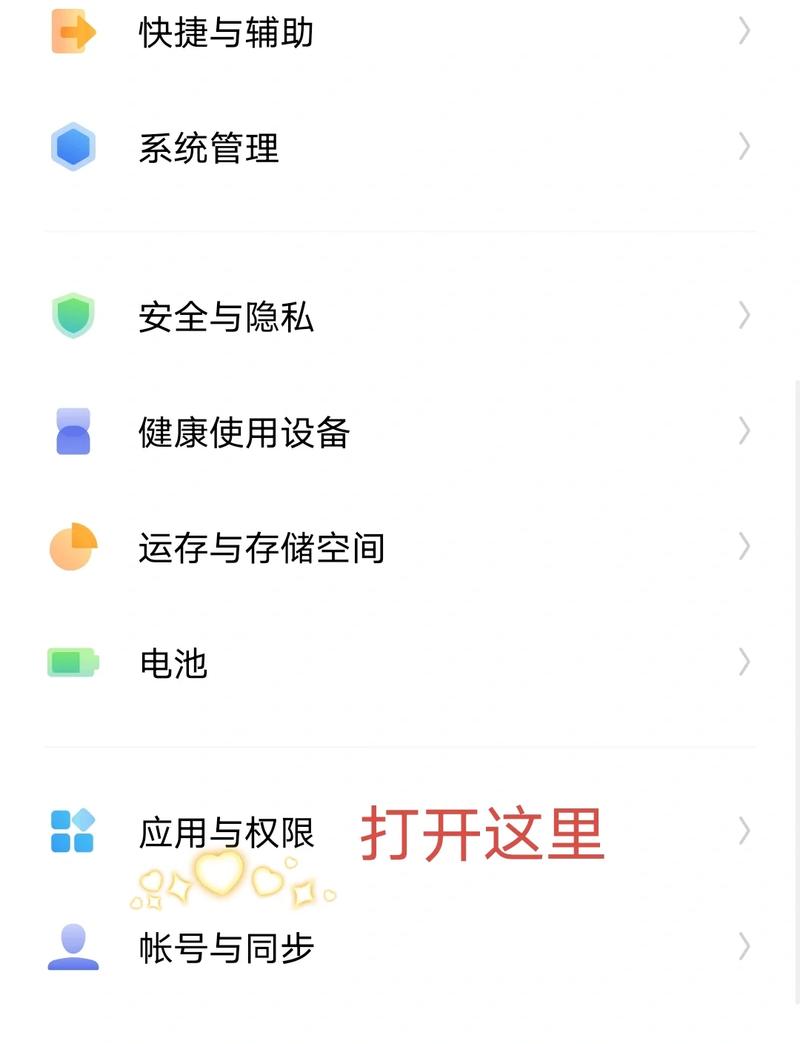This screenshot has width=800, height=1044.
Task: Click the person icon for 帐号与同步
Action: (x=72, y=948)
